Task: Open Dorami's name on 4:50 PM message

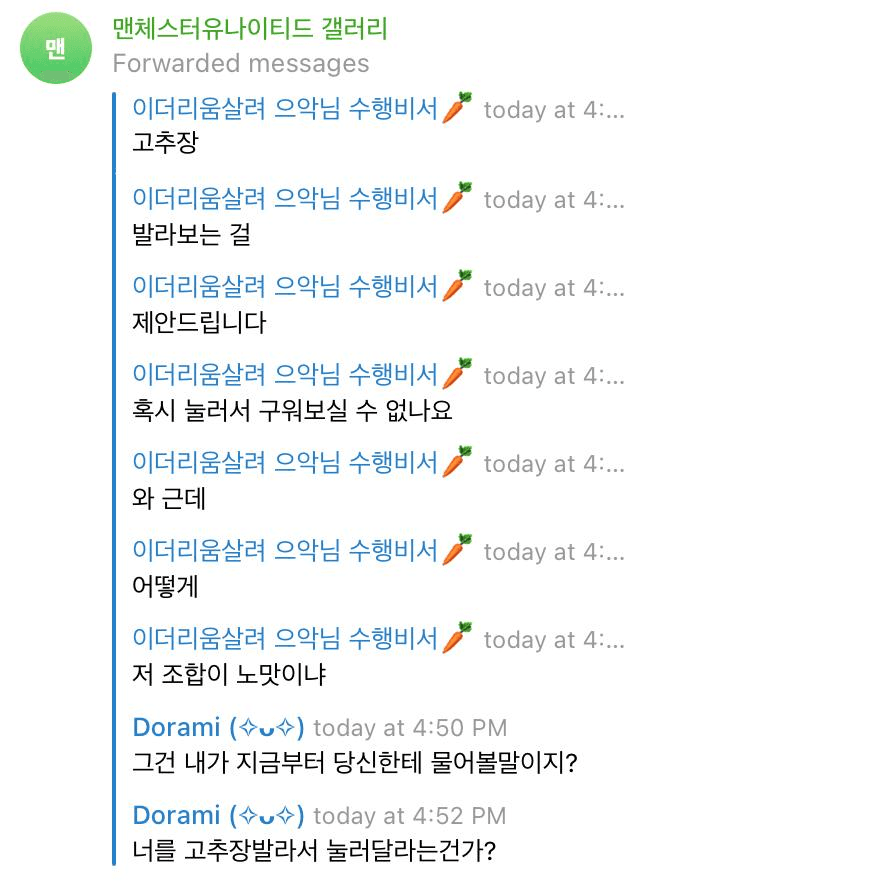Action: click(218, 728)
